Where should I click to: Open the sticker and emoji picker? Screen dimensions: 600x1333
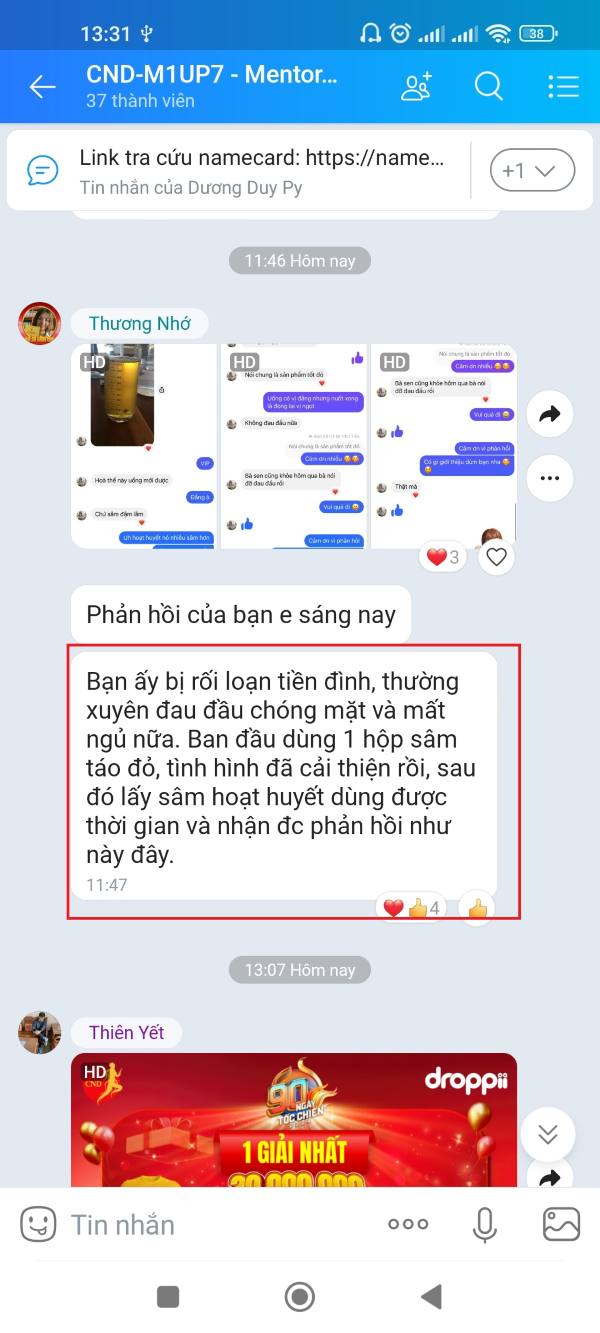(38, 1224)
